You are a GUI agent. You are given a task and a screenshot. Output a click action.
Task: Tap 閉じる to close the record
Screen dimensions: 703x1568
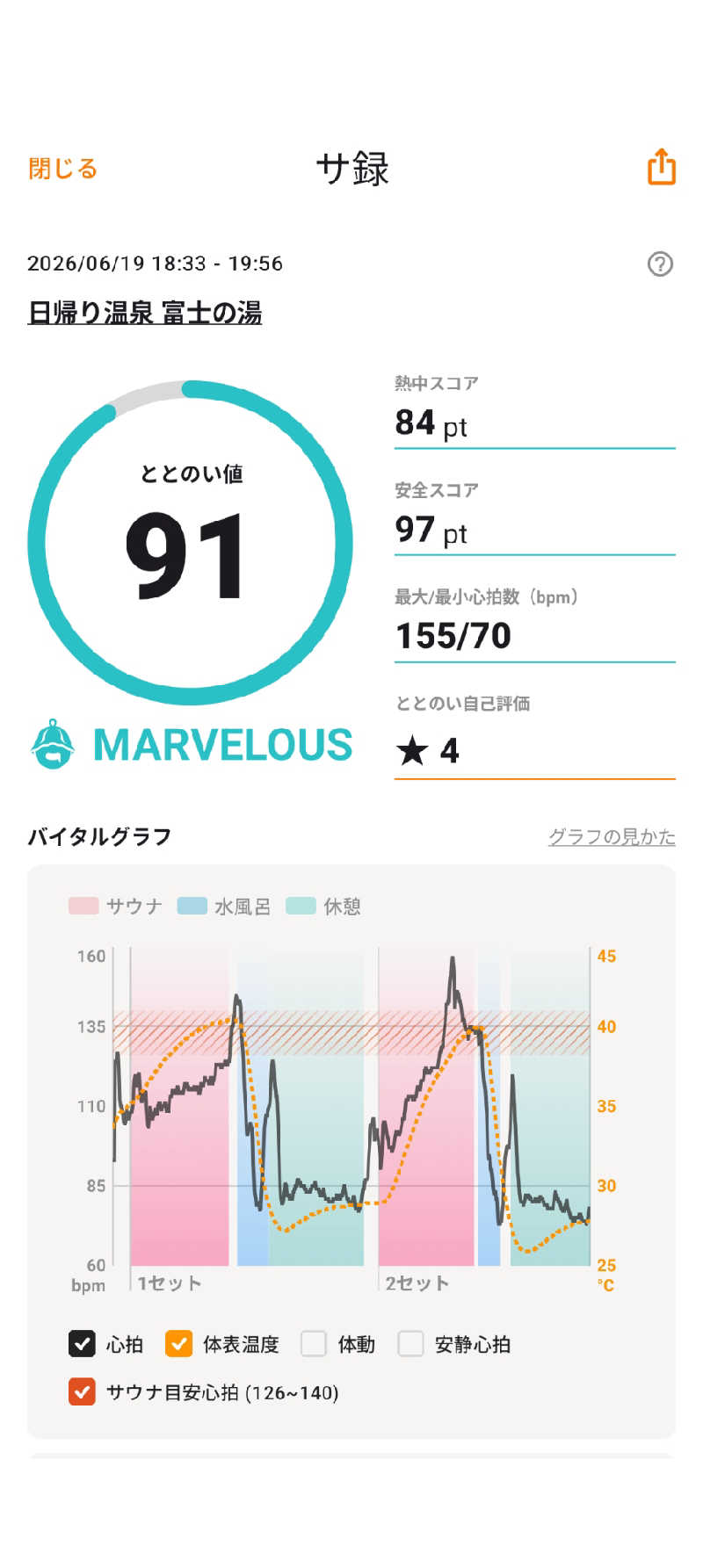tap(62, 168)
